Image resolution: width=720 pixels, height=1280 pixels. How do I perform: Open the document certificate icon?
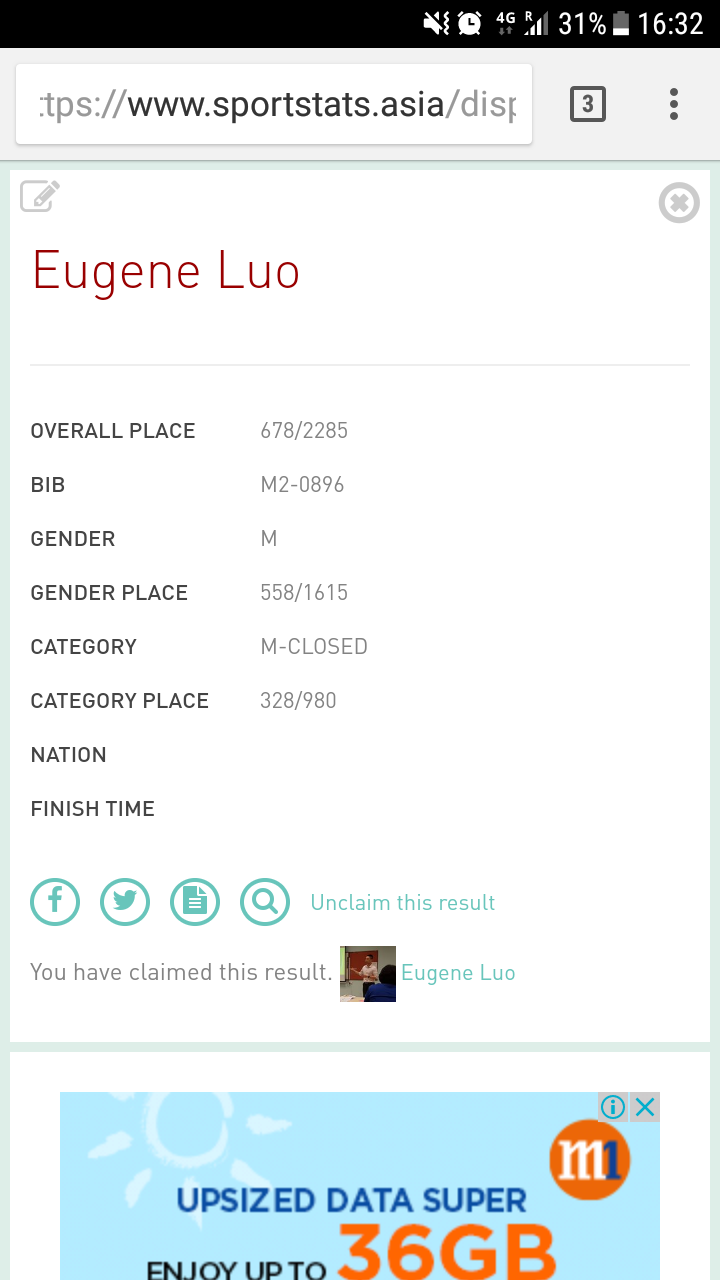pos(195,903)
